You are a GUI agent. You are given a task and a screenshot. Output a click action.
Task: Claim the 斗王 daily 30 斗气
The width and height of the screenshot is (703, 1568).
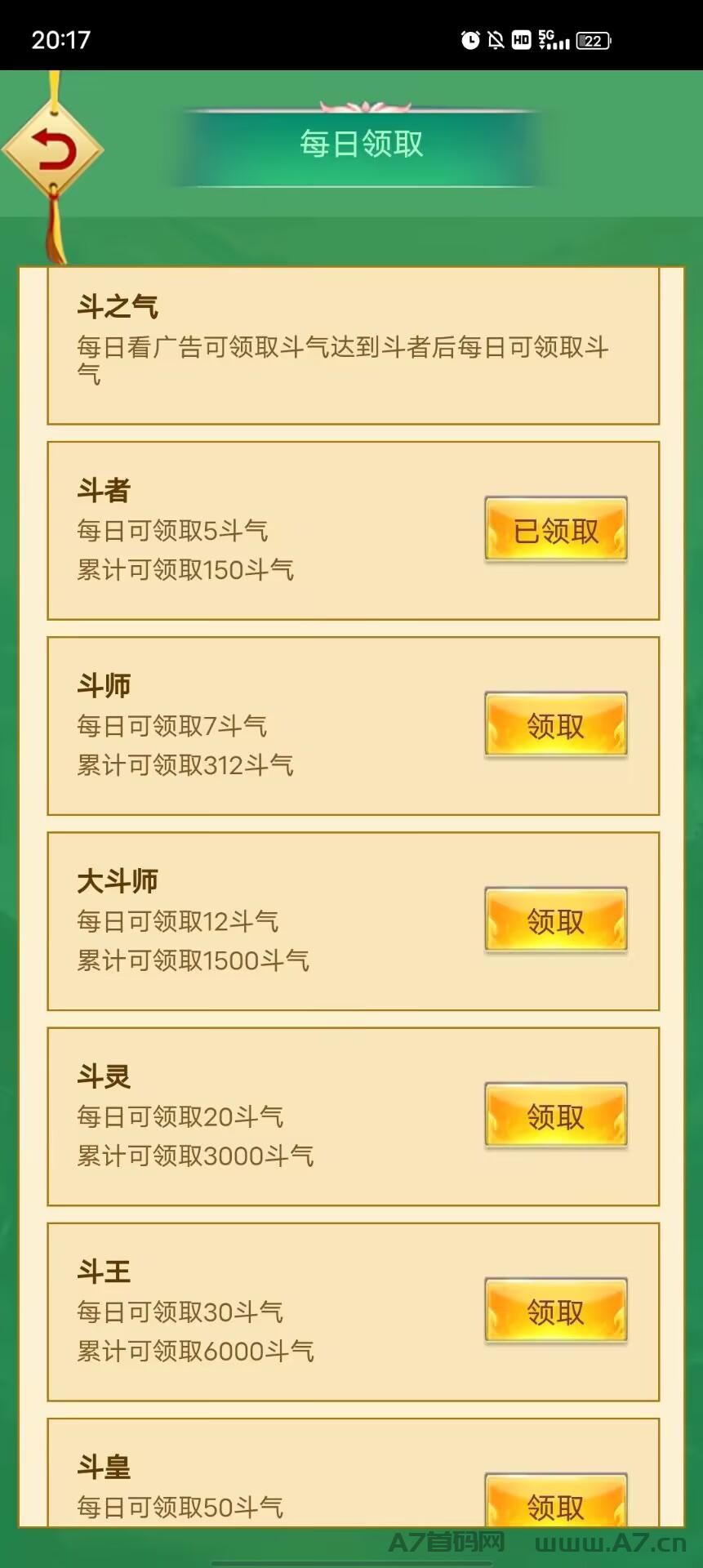coord(556,1311)
